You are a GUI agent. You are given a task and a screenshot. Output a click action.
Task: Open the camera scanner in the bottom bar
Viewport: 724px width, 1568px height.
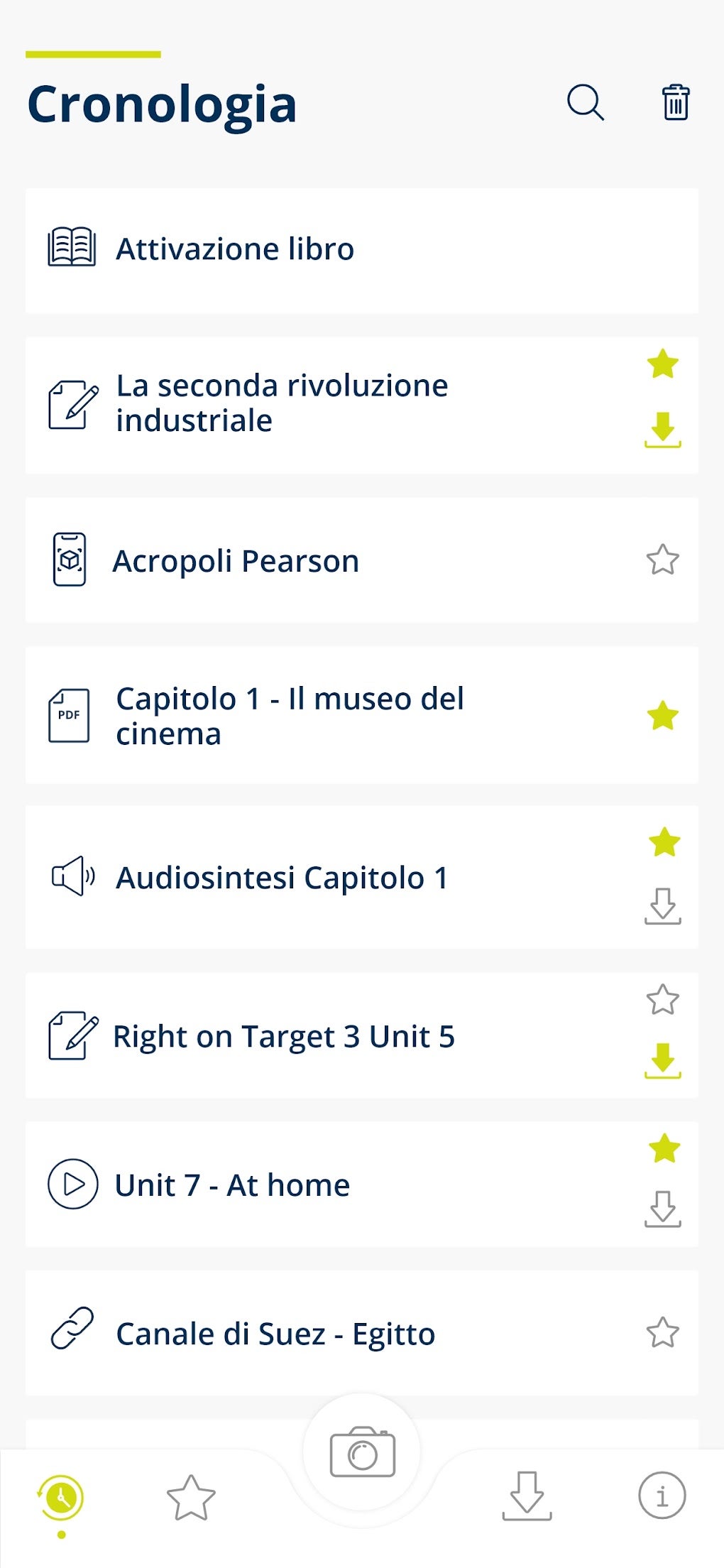coord(362,1455)
